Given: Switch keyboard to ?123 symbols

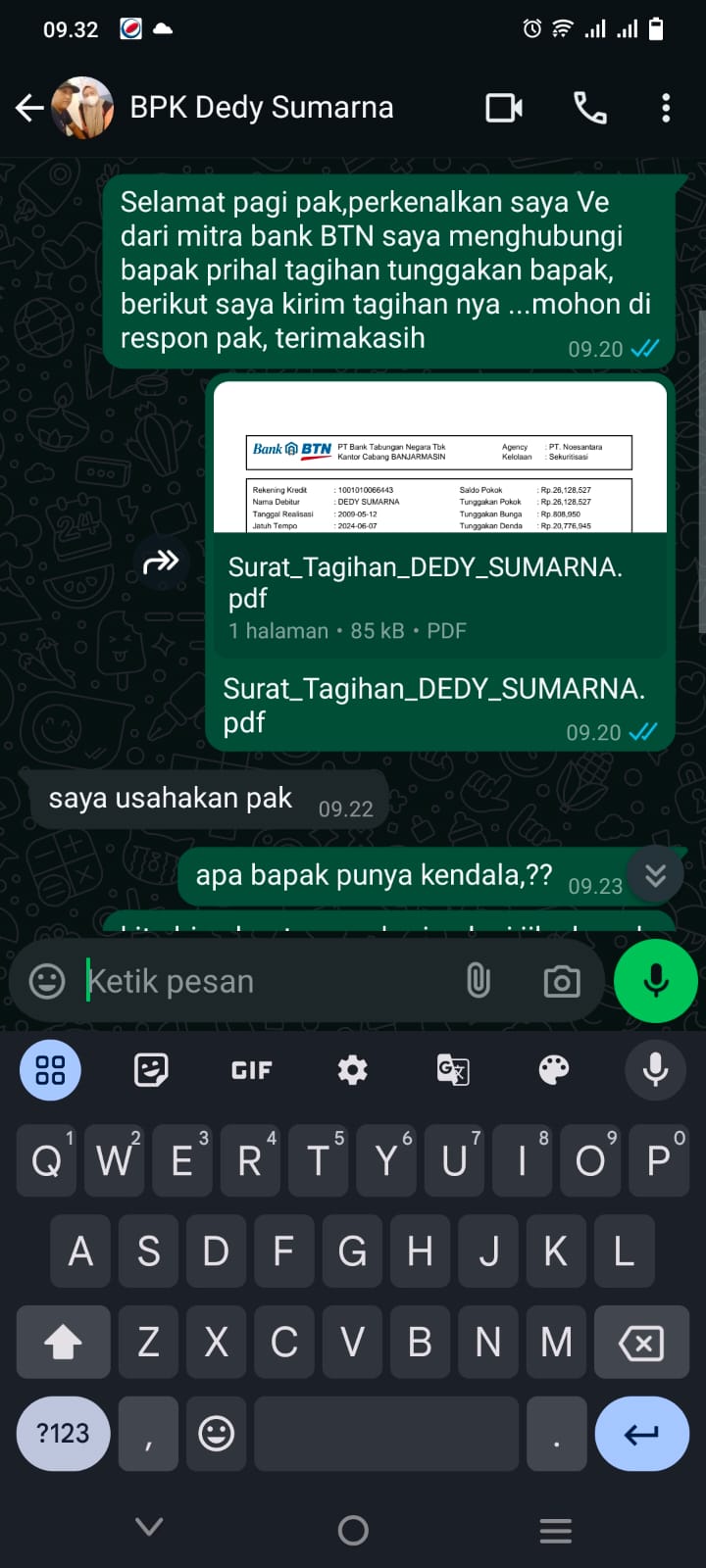Looking at the screenshot, I should click(63, 1434).
